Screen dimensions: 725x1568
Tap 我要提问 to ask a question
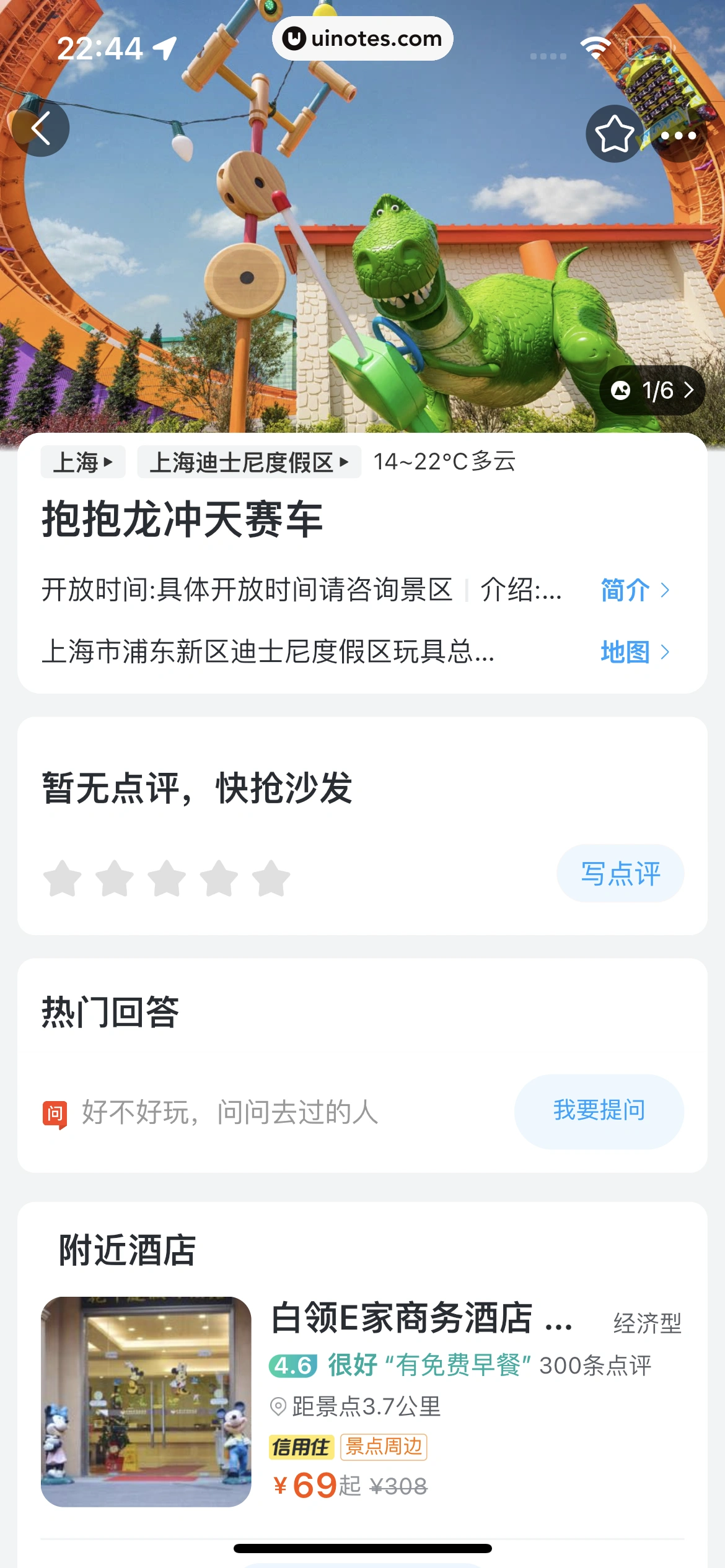[x=599, y=1111]
